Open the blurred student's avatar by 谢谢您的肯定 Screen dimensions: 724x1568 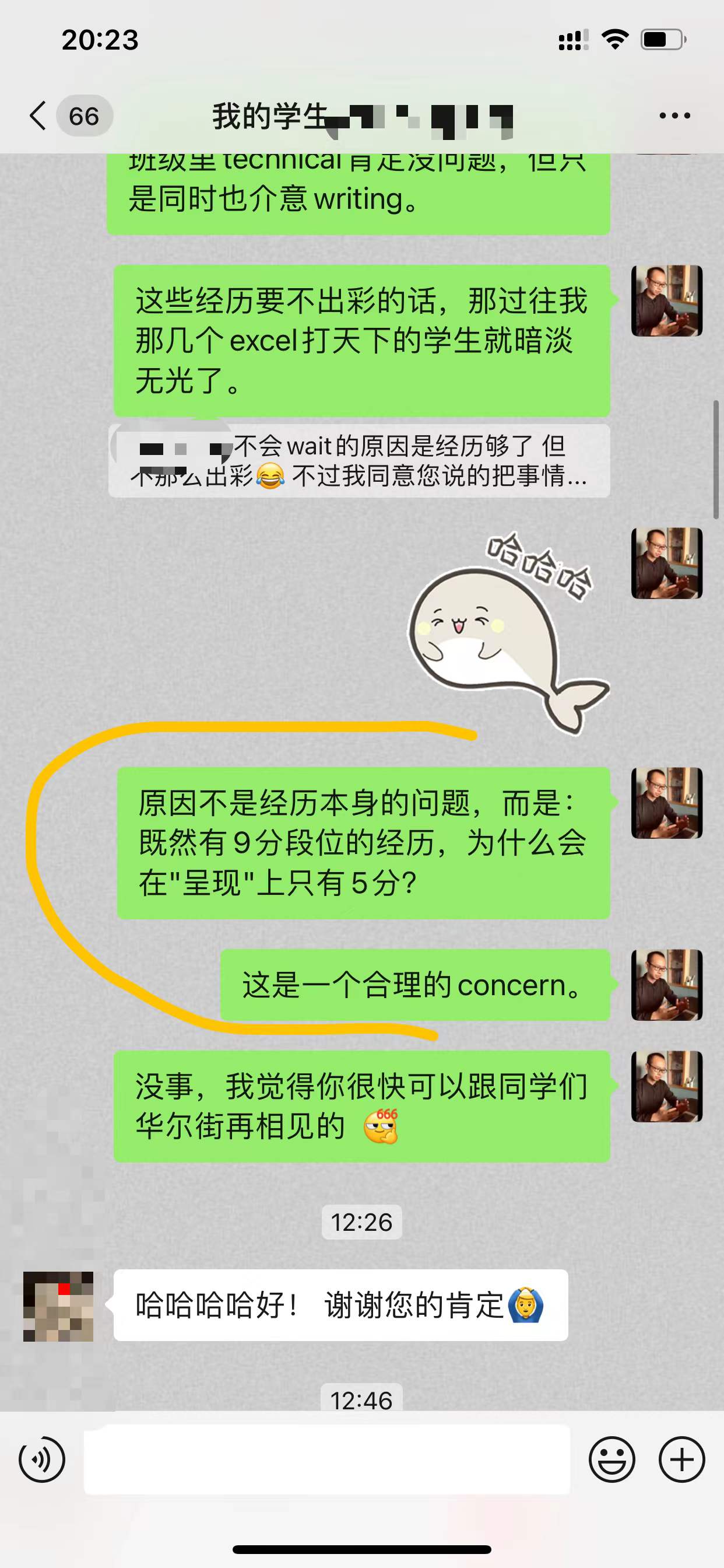pyautogui.click(x=58, y=1305)
